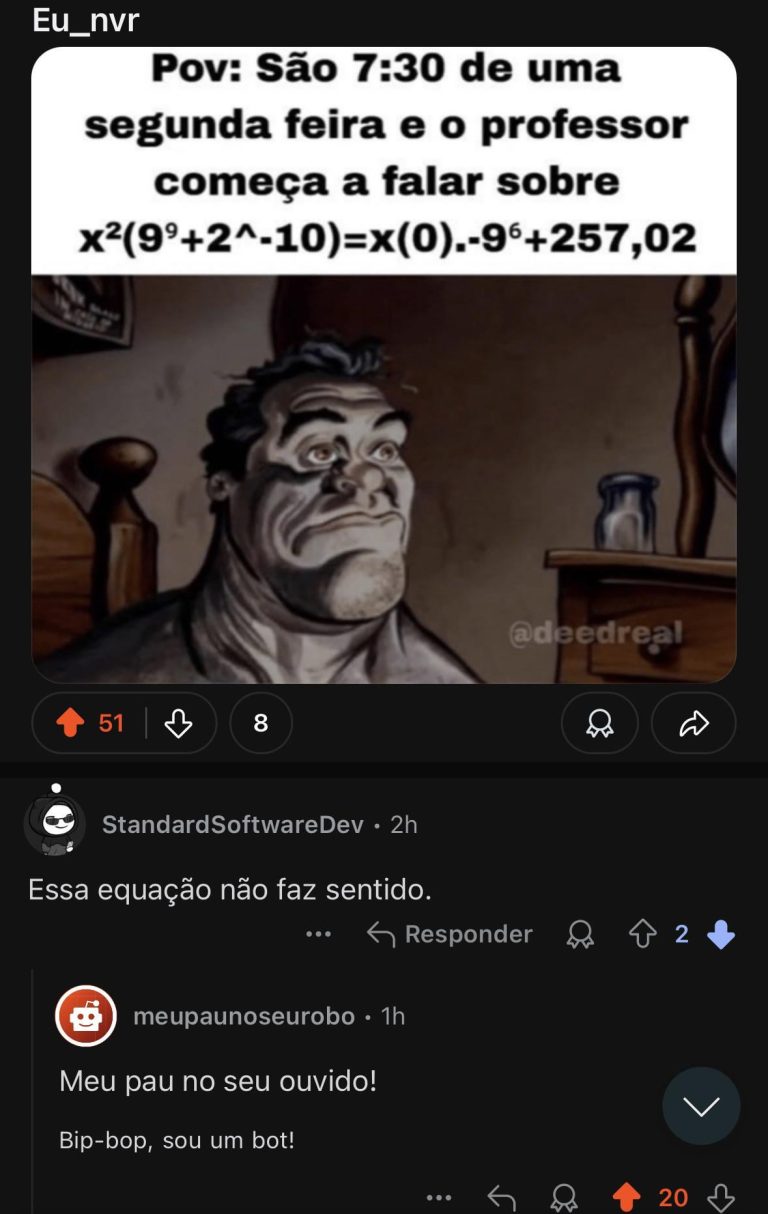Image resolution: width=768 pixels, height=1214 pixels.
Task: Downvote the post
Action: tap(178, 723)
